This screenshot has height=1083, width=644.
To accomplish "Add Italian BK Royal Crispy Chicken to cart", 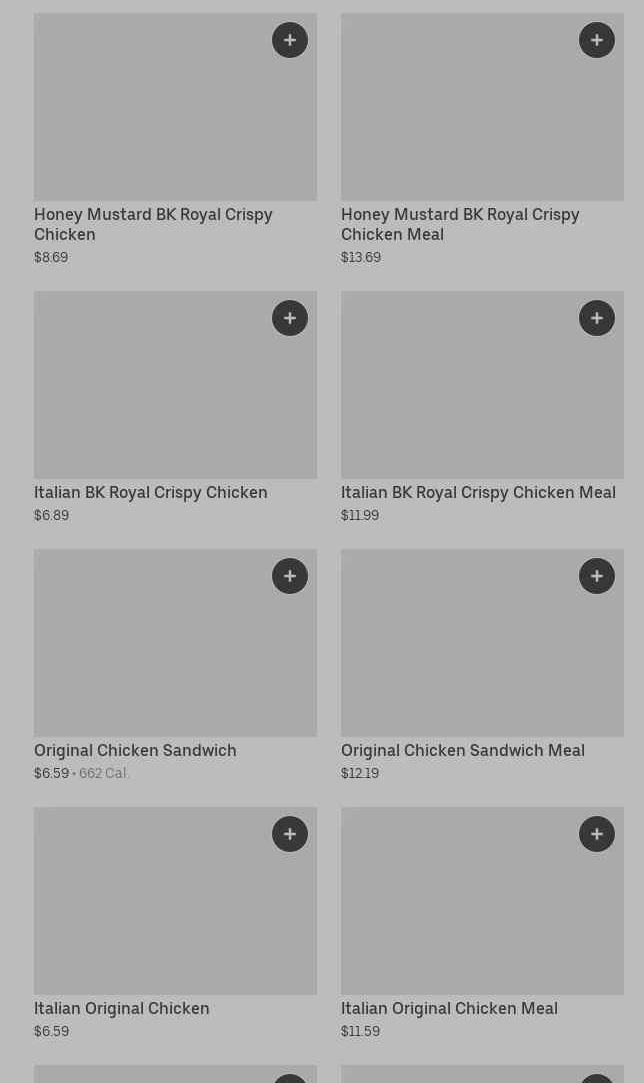I will click(290, 318).
